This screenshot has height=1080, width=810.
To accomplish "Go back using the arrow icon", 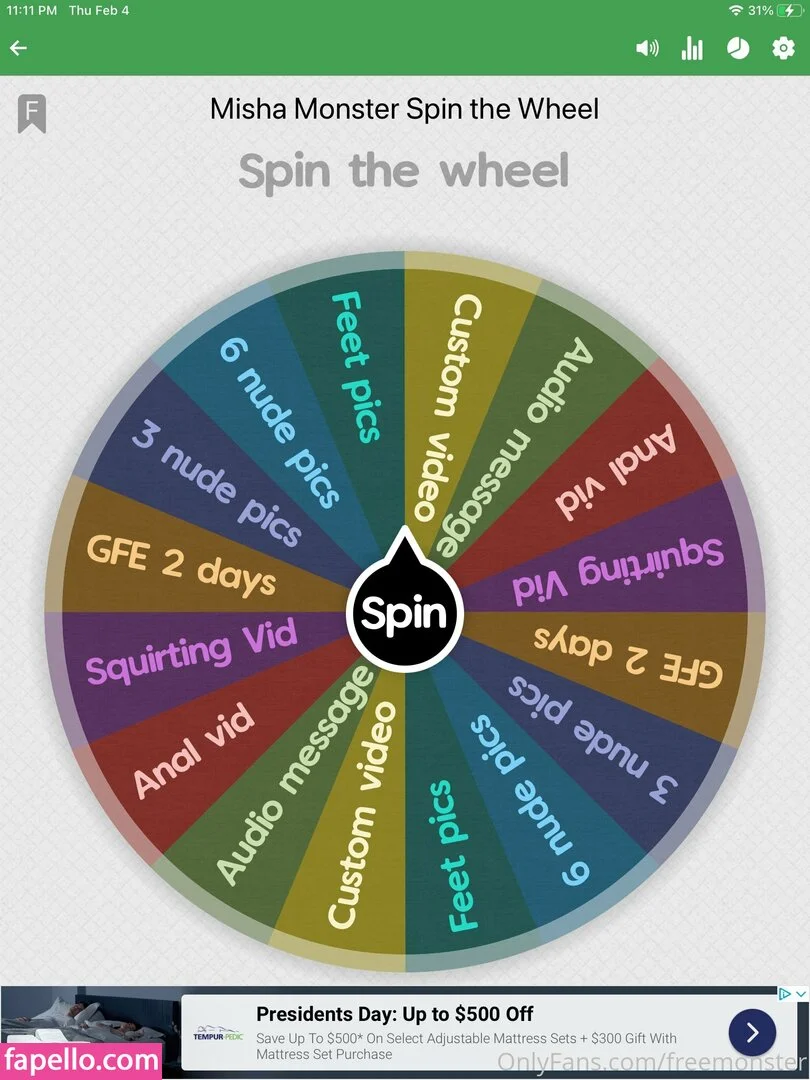I will point(18,48).
